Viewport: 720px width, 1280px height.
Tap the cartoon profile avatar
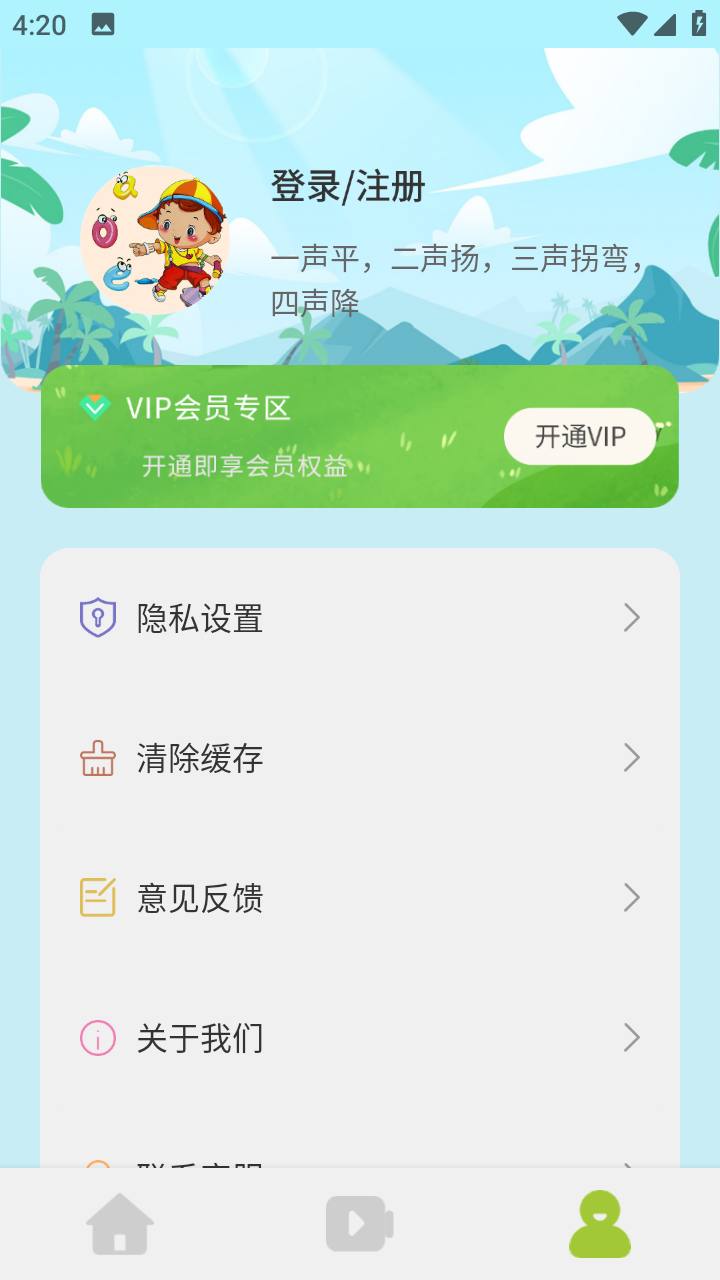[x=155, y=241]
